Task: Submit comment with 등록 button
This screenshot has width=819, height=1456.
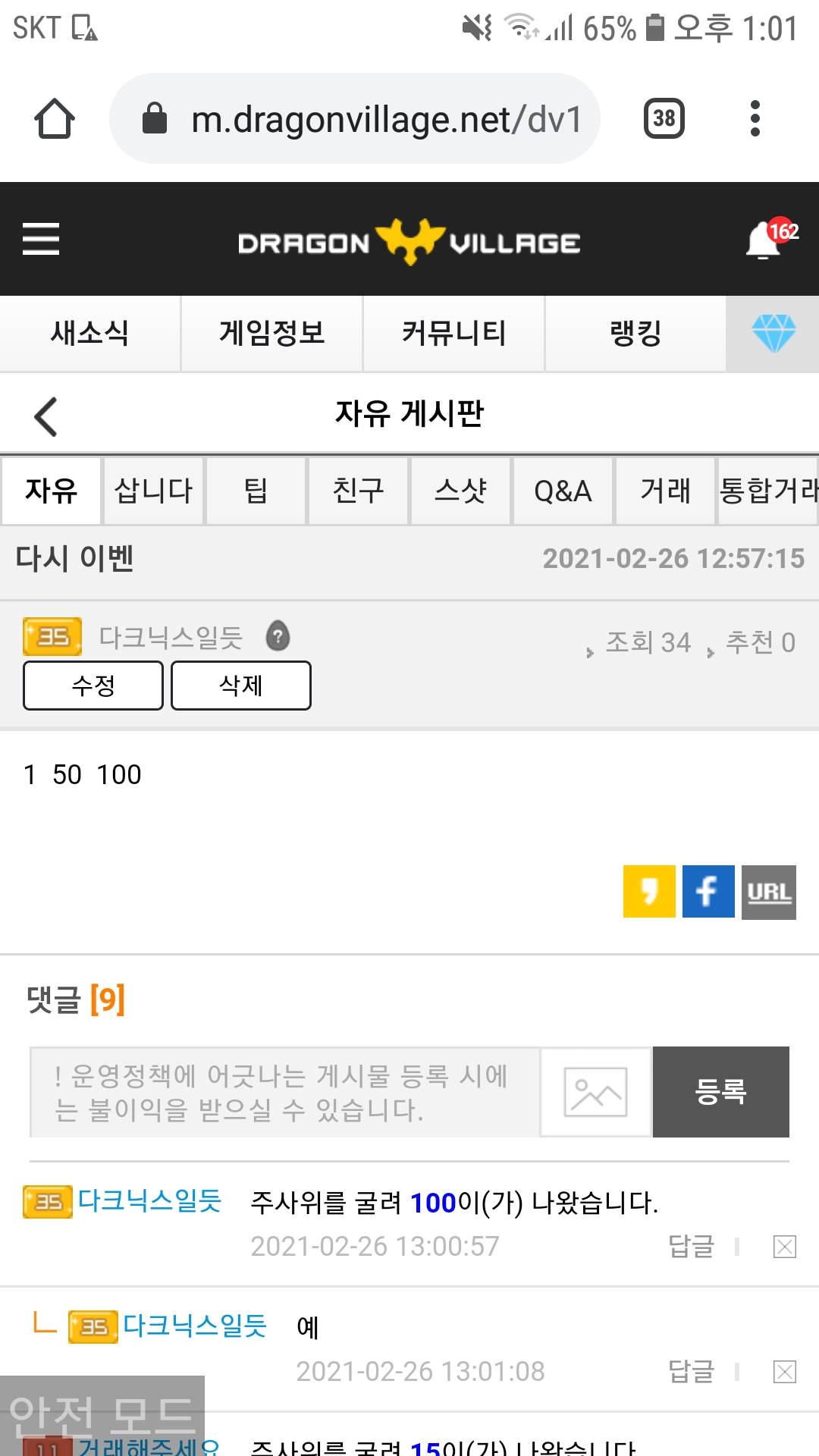Action: tap(721, 1092)
